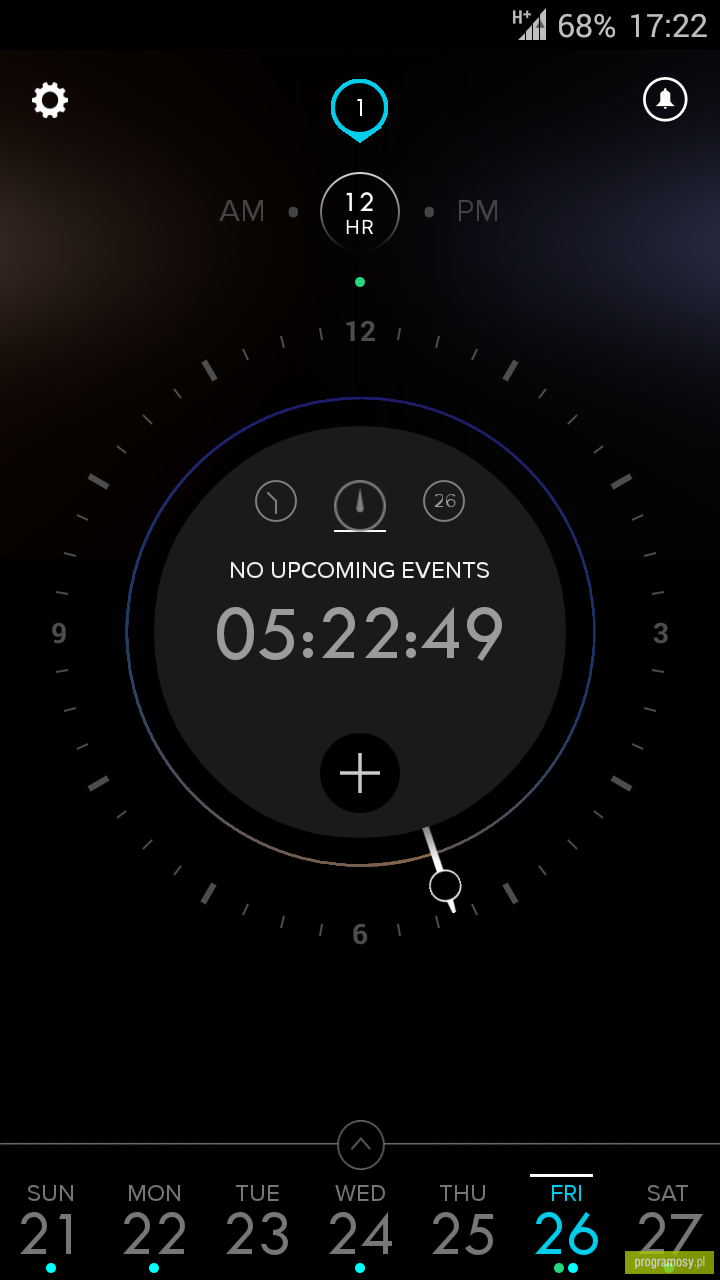Expand the calendar with the up chevron
This screenshot has height=1280, width=720.
pyautogui.click(x=361, y=1144)
